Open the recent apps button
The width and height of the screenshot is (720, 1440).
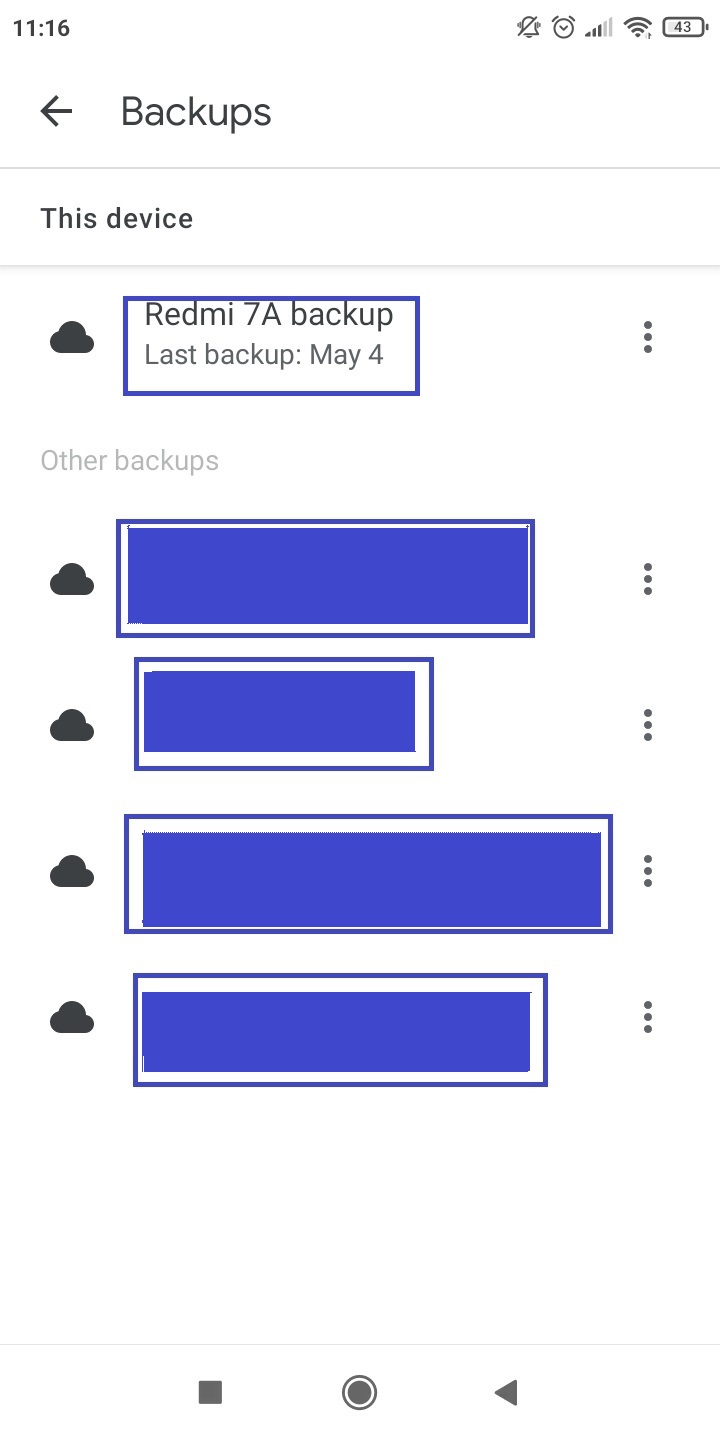point(210,1392)
